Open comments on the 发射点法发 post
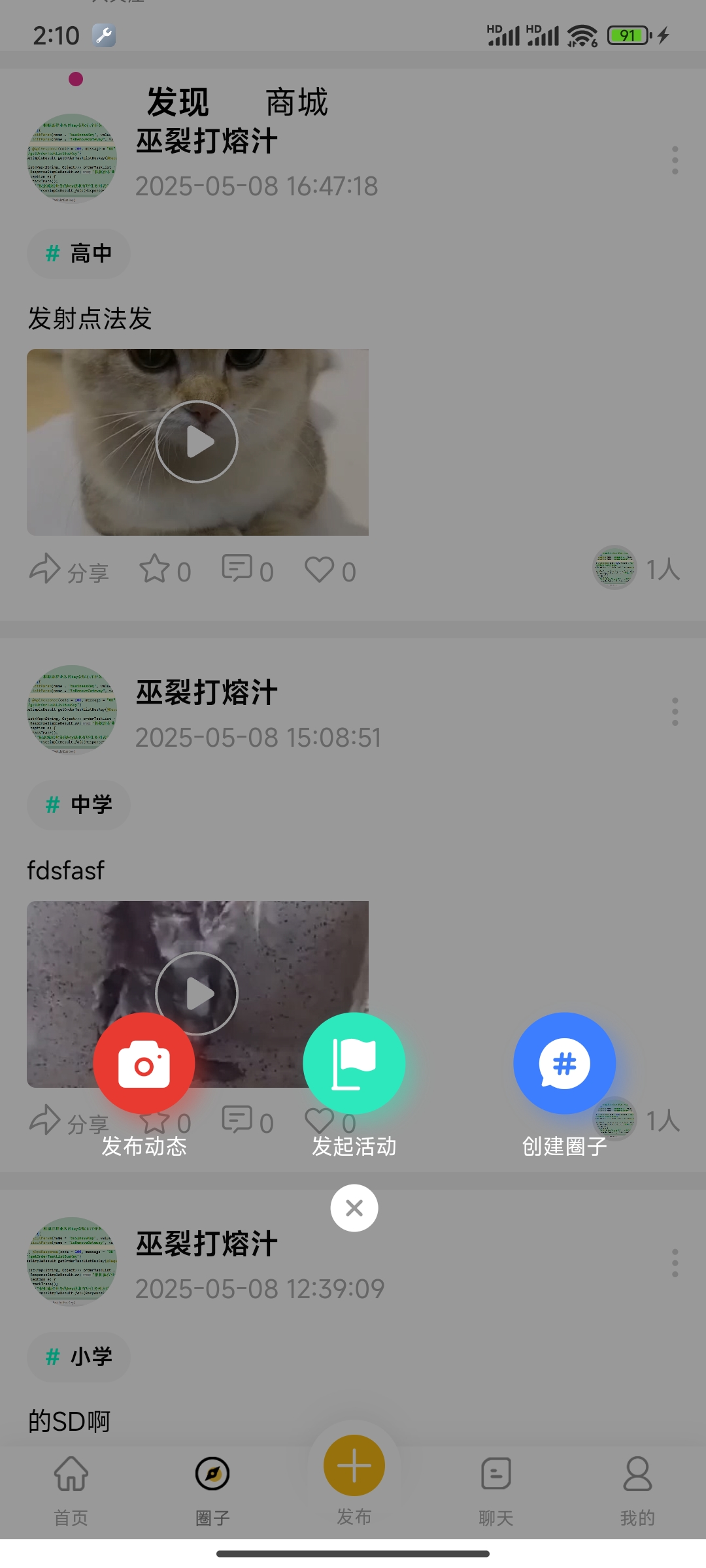This screenshot has width=706, height=1568. click(x=247, y=570)
